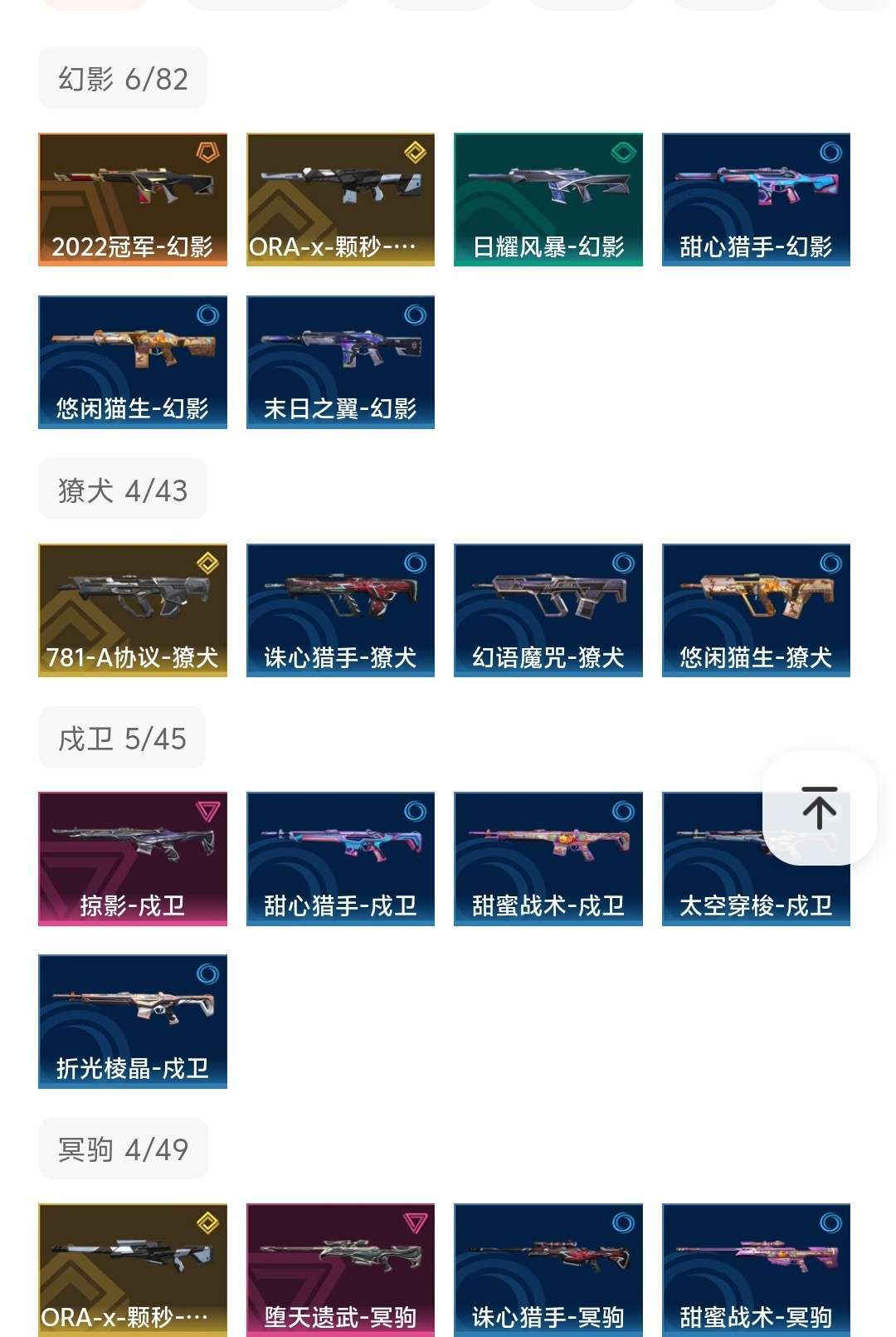Tap the 诛心猎手-冥驹 skin card
This screenshot has width=896, height=1337.
tap(548, 1270)
